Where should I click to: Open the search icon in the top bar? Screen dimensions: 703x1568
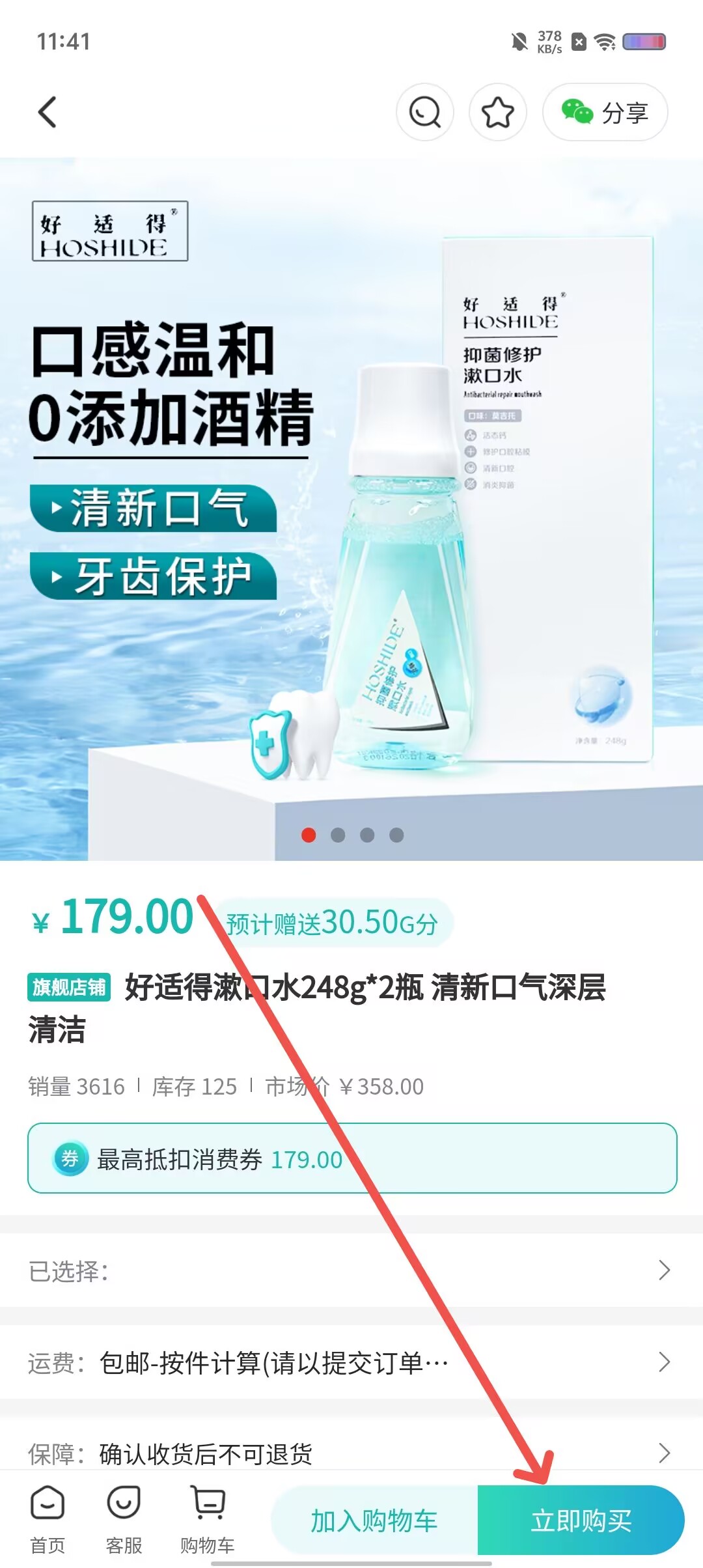[x=424, y=112]
